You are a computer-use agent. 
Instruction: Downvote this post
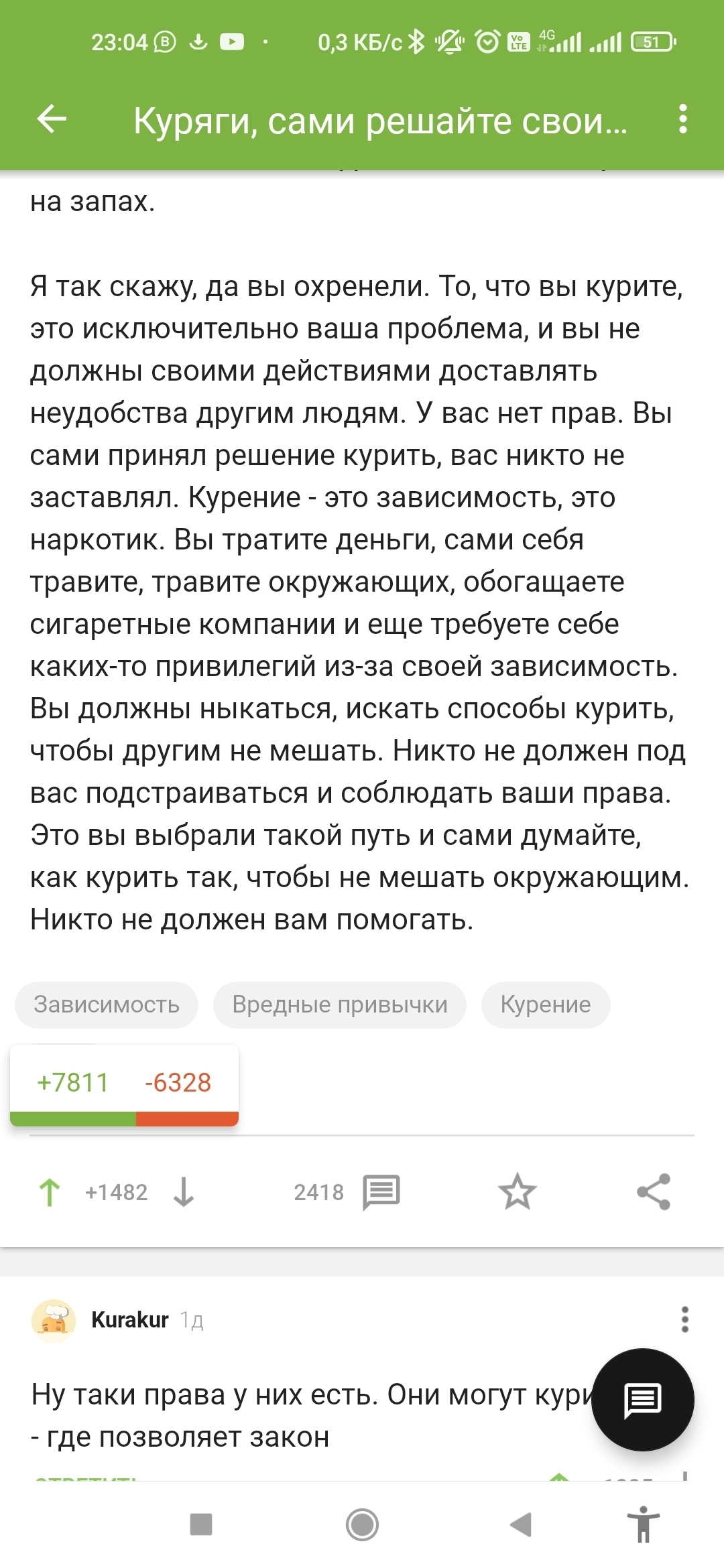click(184, 1193)
